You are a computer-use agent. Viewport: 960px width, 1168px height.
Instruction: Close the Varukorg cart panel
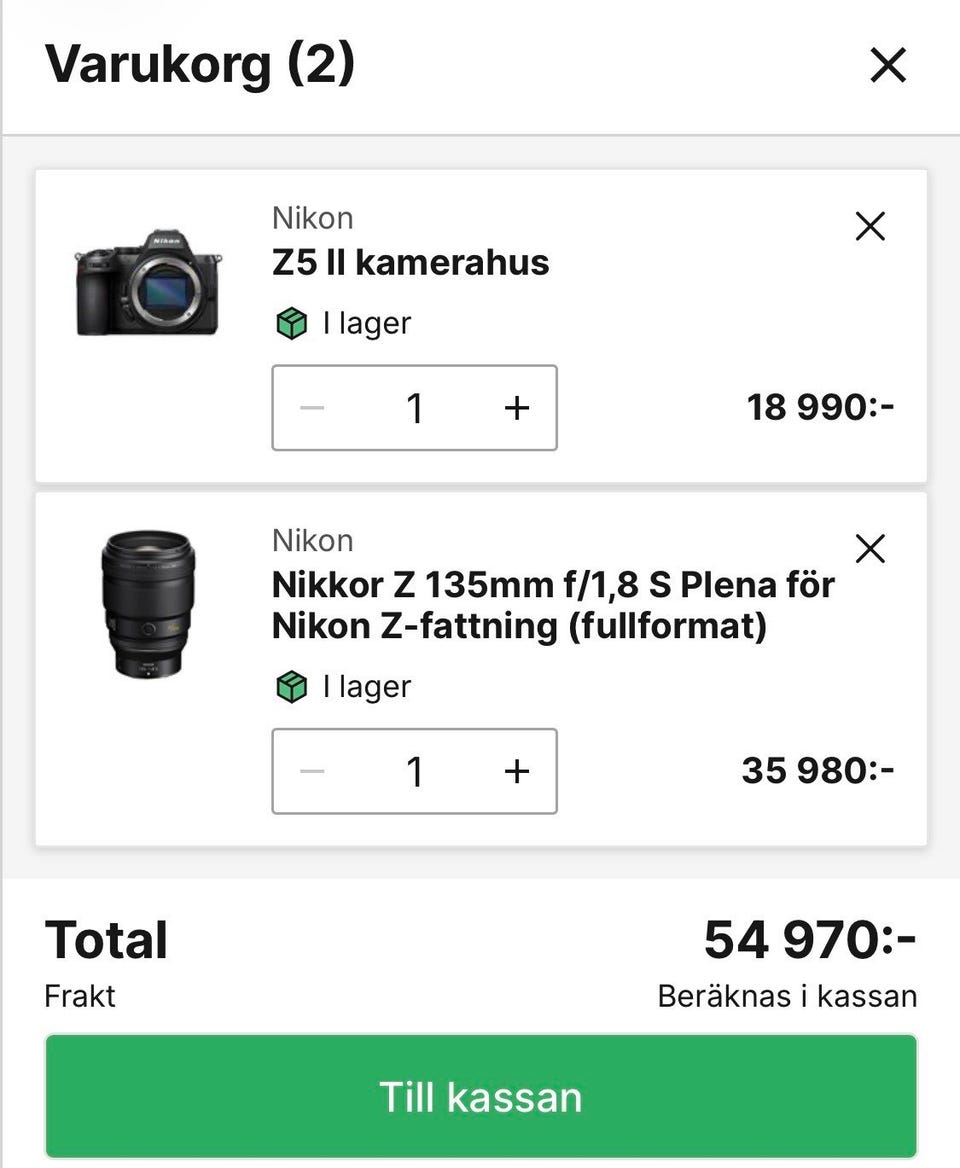[x=887, y=64]
